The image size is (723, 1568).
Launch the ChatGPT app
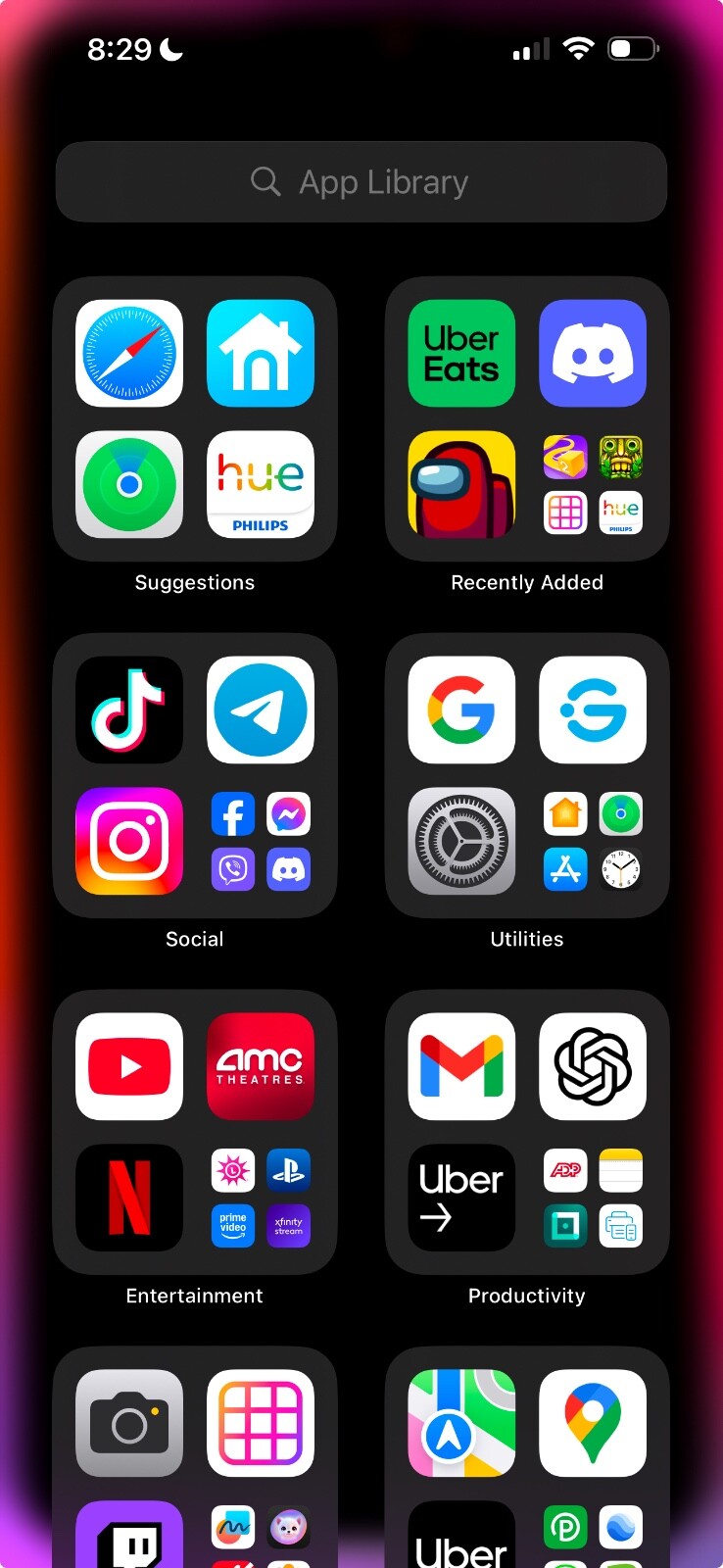592,1066
